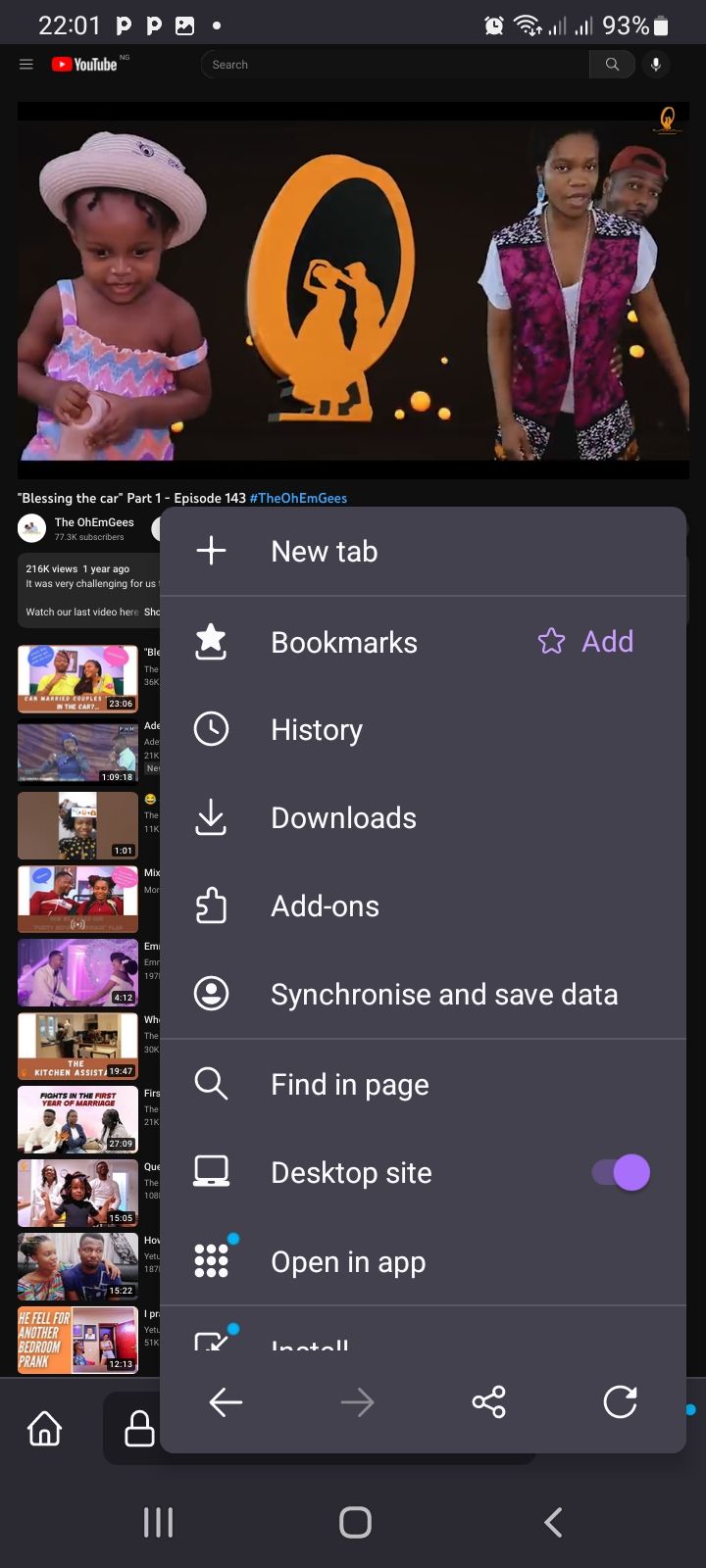
Task: Select Synchronise and save data
Action: pyautogui.click(x=443, y=995)
